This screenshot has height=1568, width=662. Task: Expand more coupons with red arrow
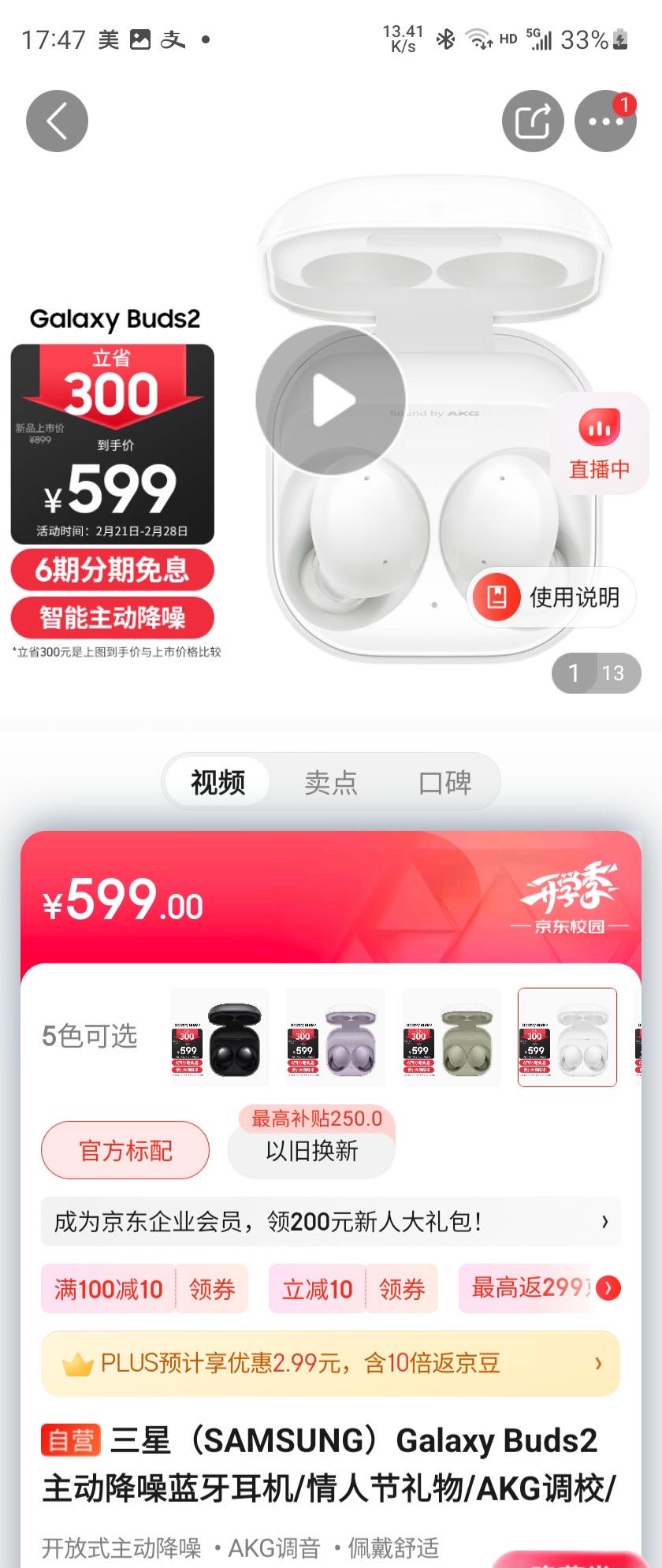(x=608, y=1288)
